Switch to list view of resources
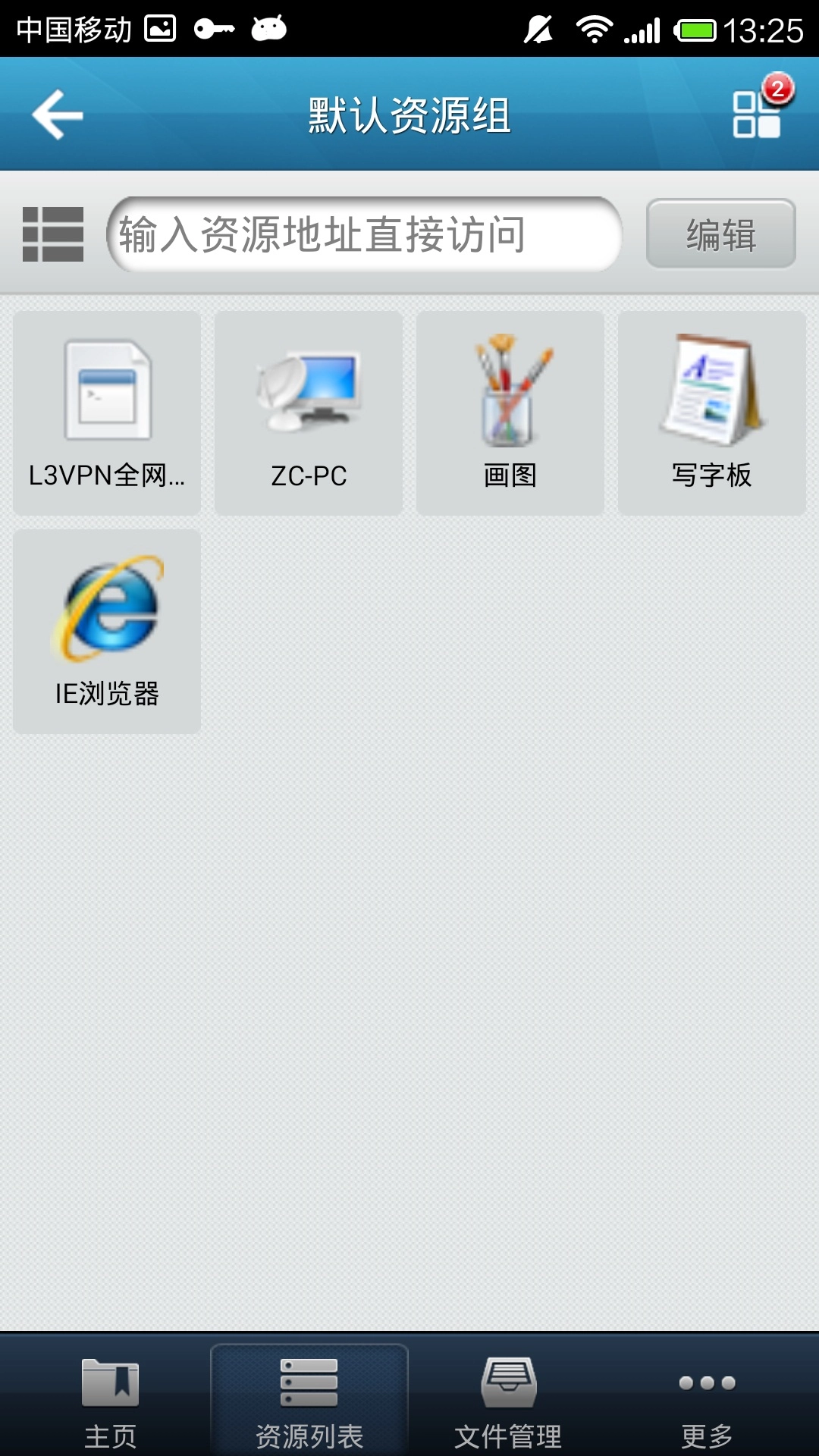Image resolution: width=819 pixels, height=1456 pixels. tap(53, 234)
